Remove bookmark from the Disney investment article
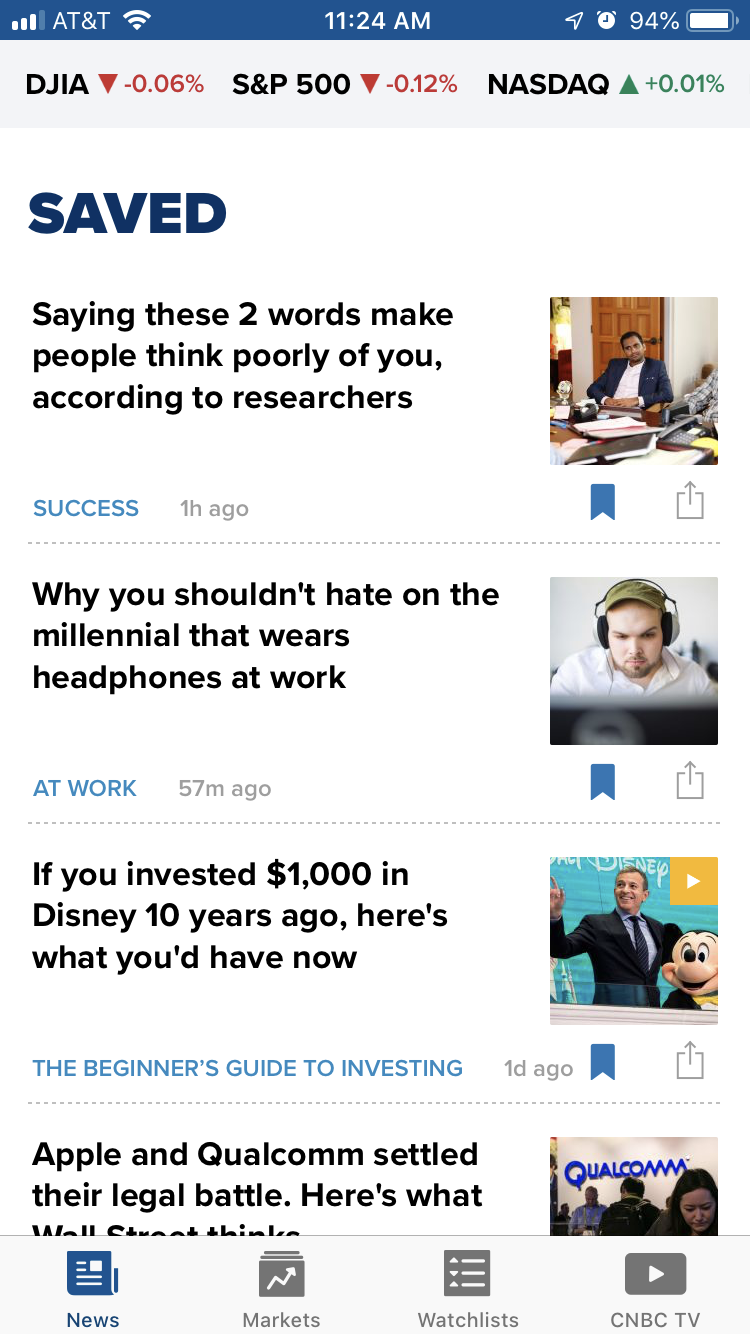Image resolution: width=750 pixels, height=1334 pixels. (602, 1062)
